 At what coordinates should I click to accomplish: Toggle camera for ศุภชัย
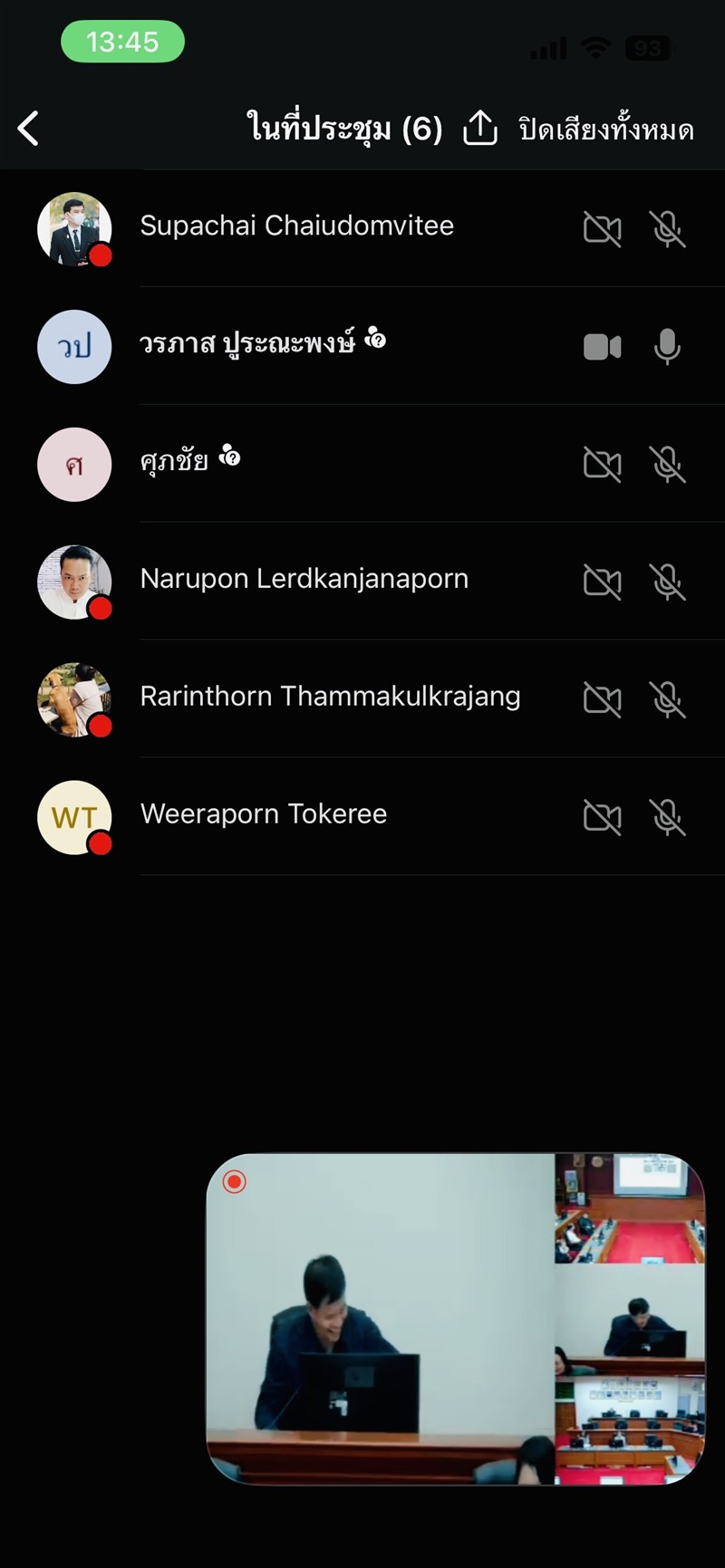tap(602, 465)
